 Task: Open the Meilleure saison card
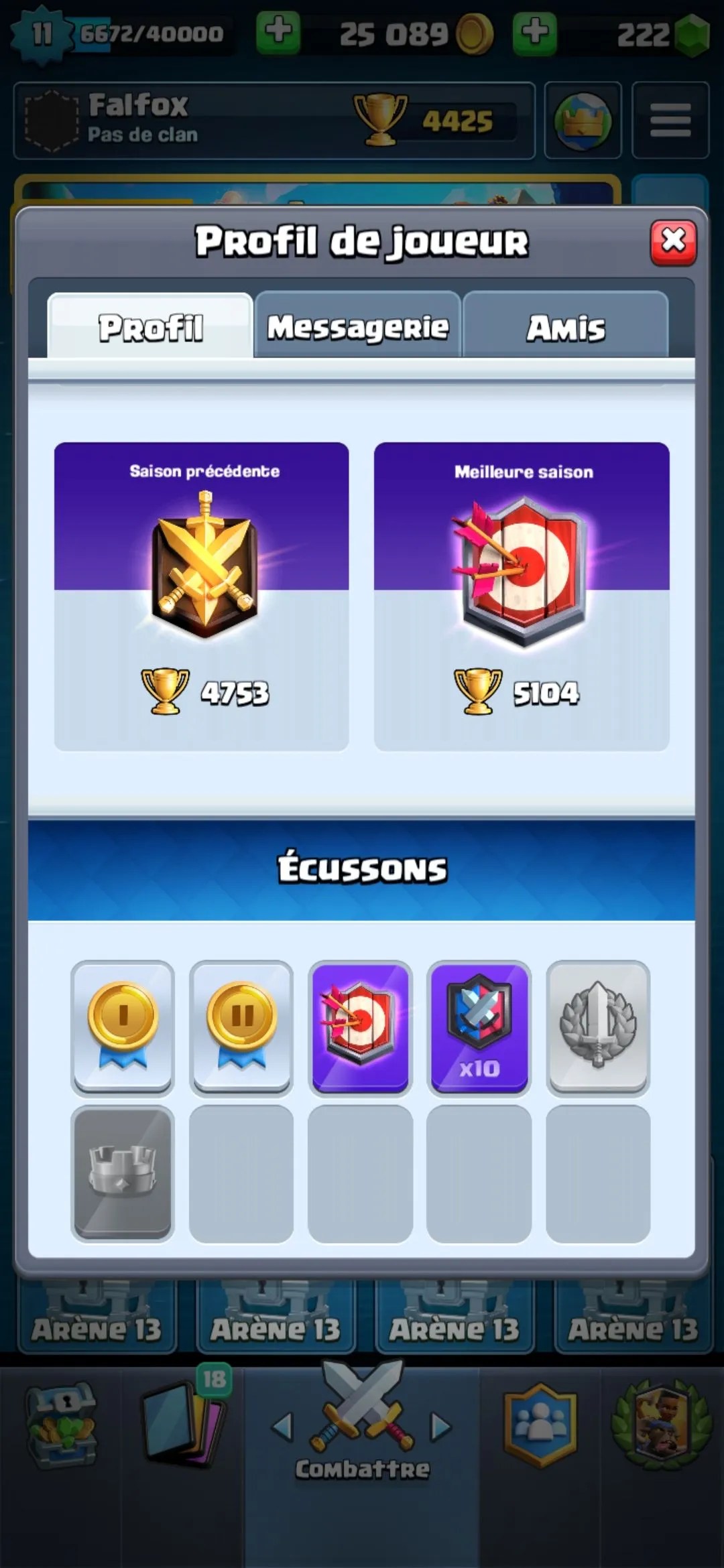pos(522,596)
